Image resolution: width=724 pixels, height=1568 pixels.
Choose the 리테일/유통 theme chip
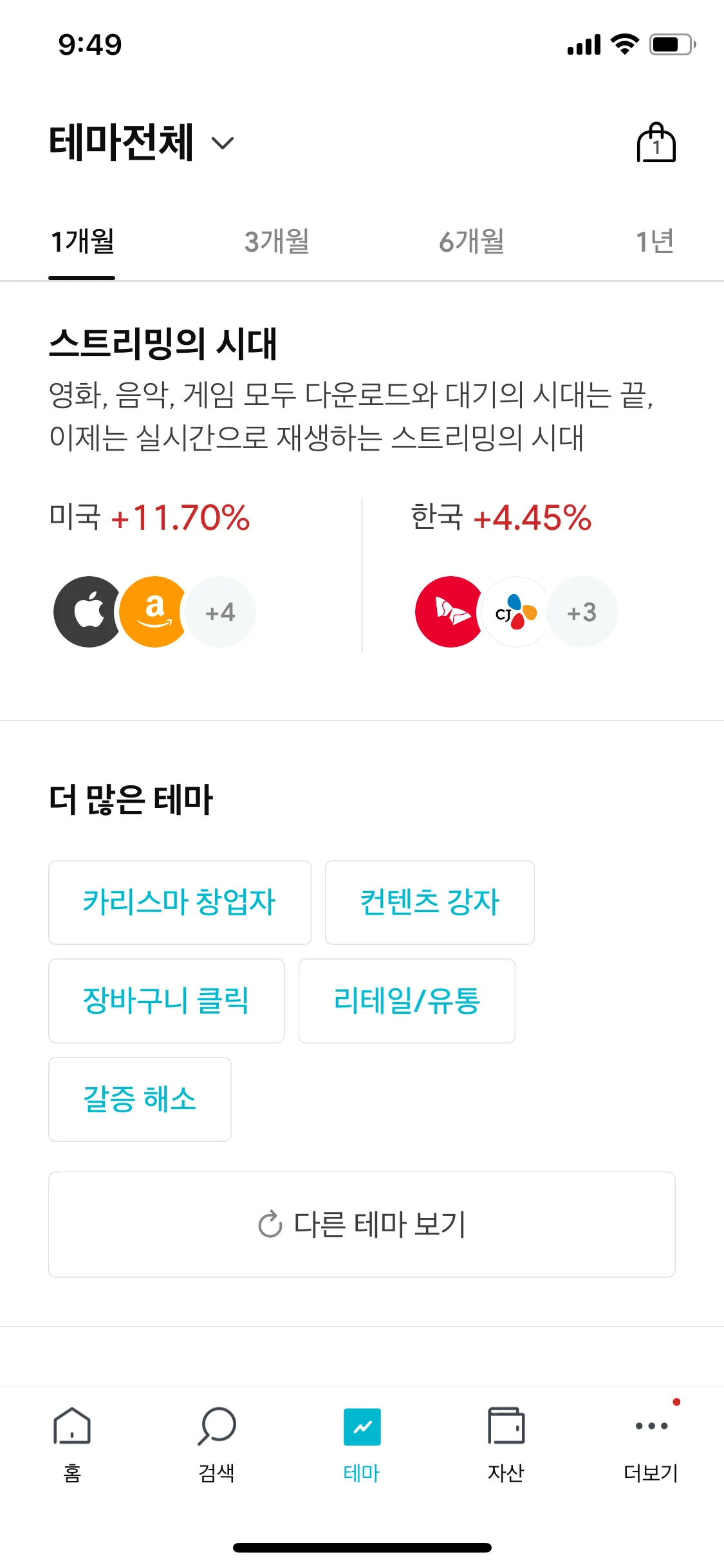pos(407,1000)
